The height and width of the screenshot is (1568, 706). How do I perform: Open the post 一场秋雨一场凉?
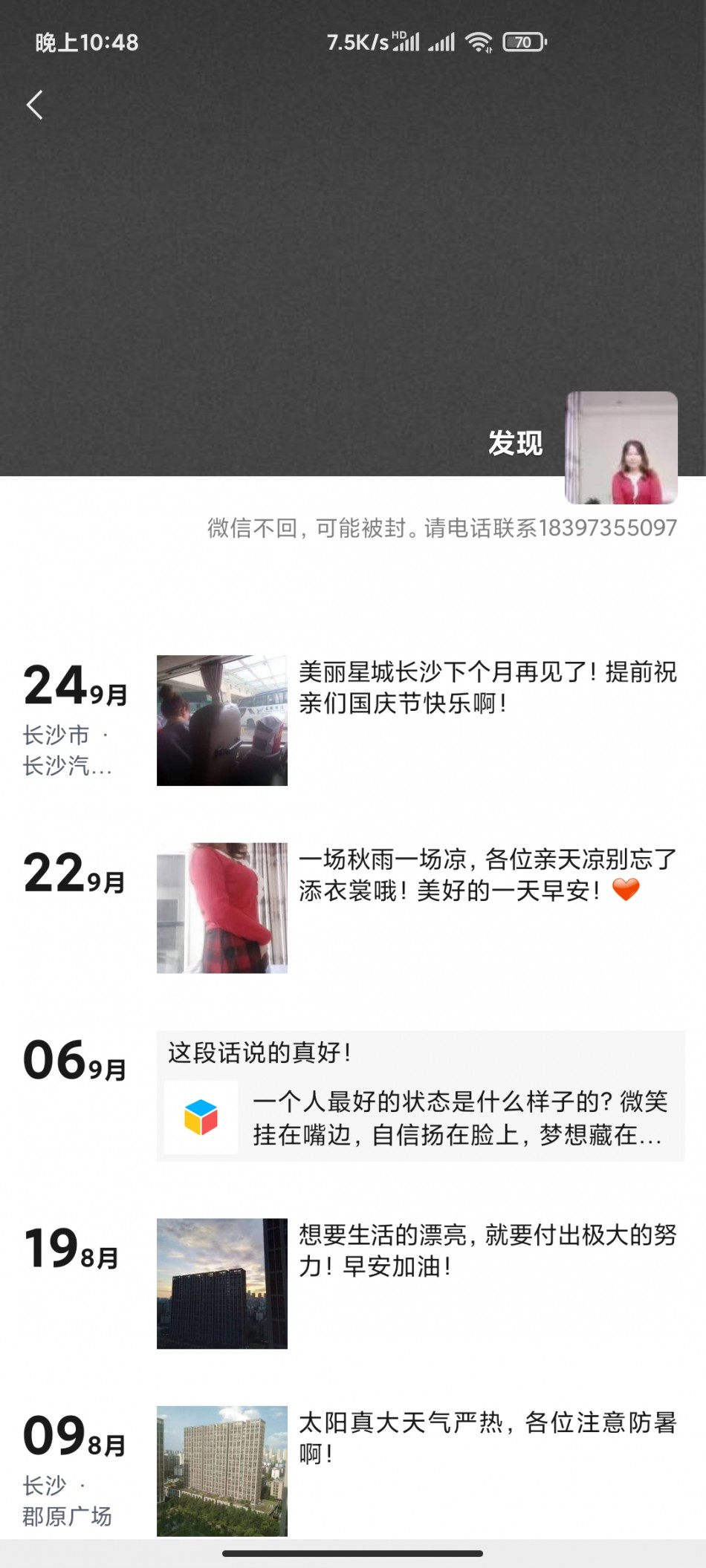click(x=487, y=874)
